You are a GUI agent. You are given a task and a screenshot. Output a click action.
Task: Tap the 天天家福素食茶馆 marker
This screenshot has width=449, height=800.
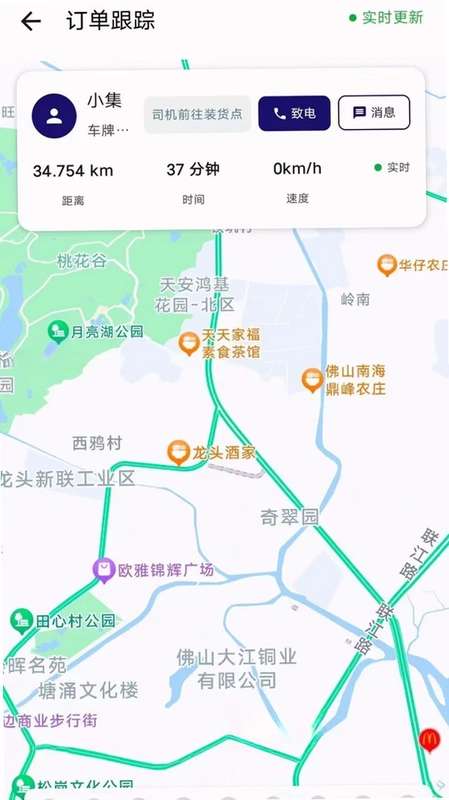[189, 343]
